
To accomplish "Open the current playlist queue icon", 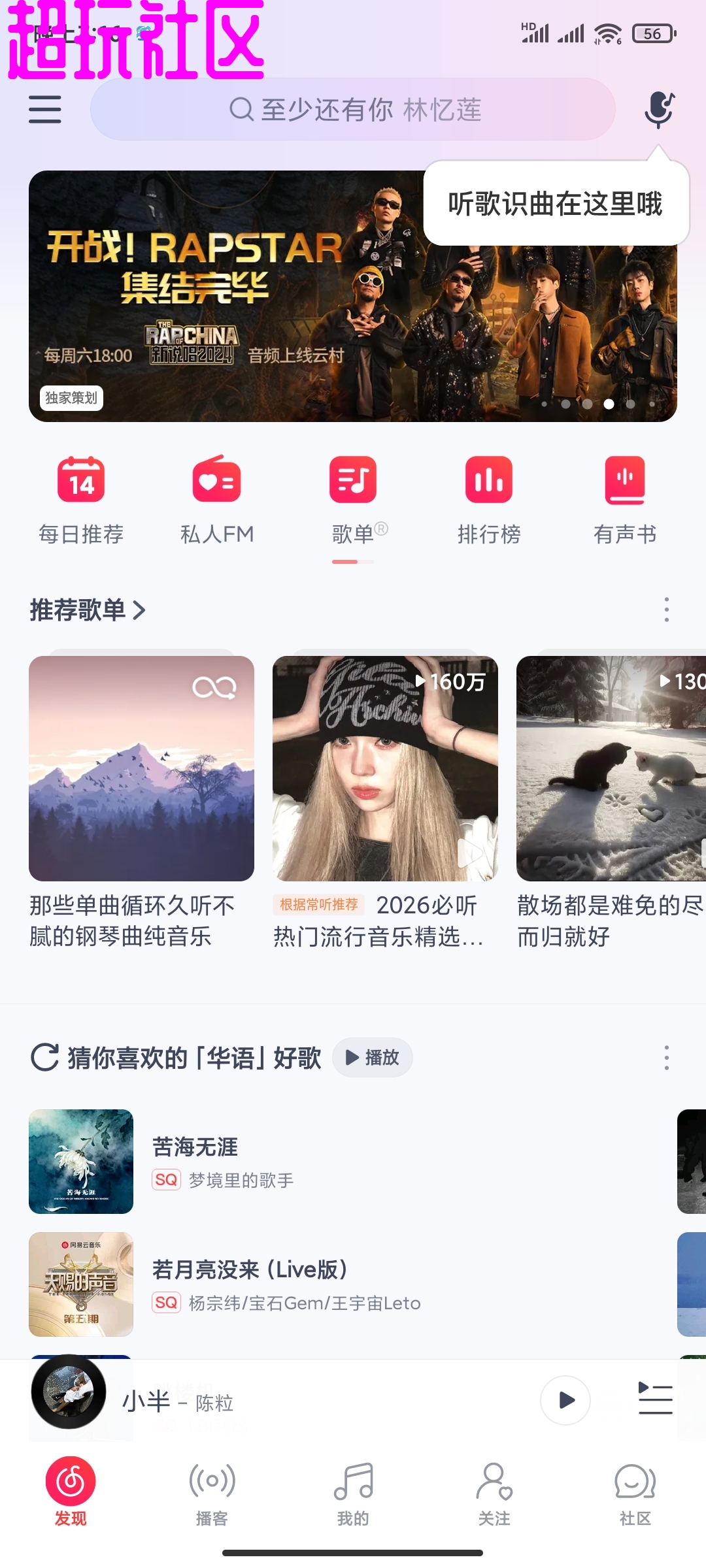I will tap(655, 1399).
